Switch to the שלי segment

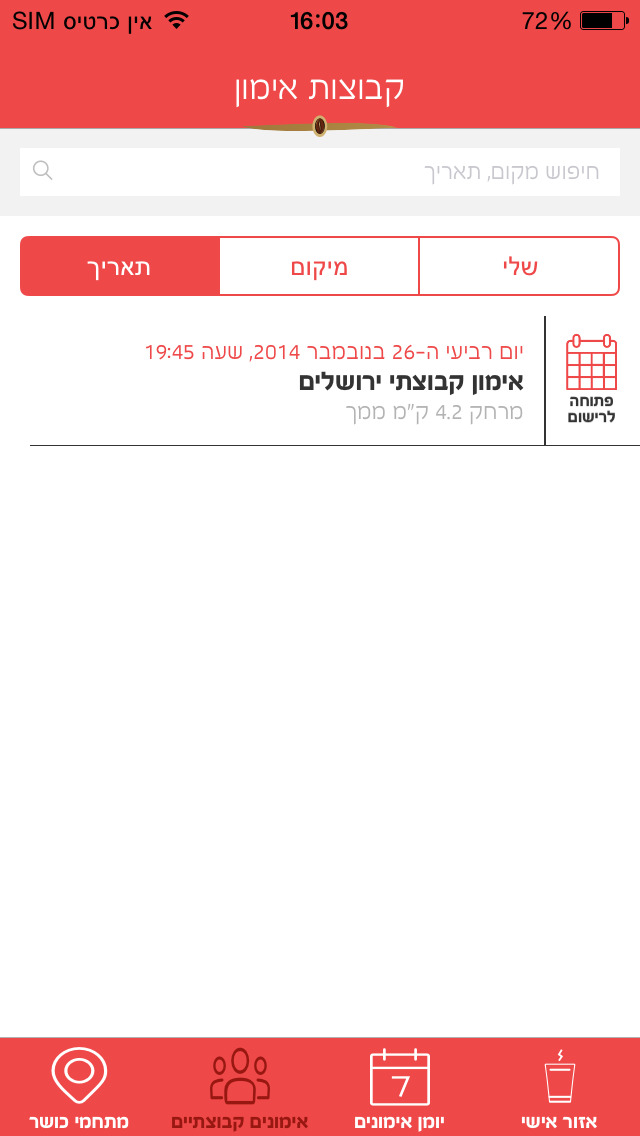point(519,267)
